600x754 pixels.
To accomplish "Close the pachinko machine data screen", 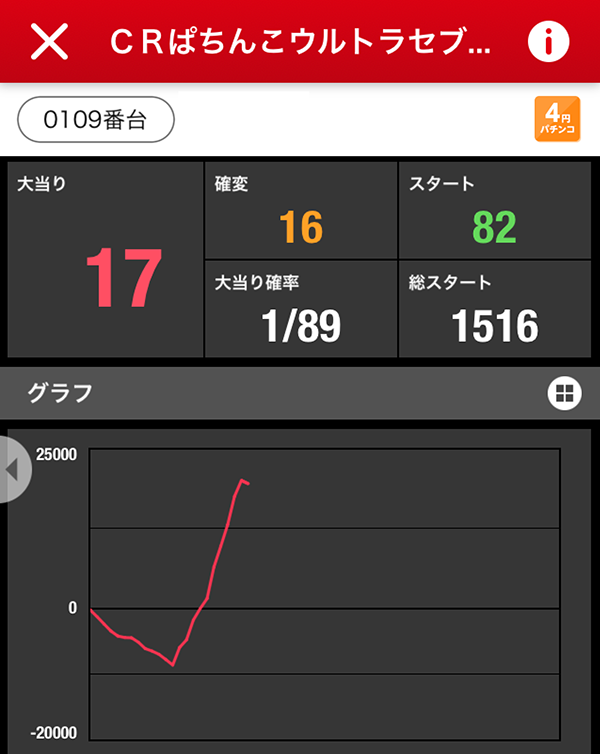I will click(50, 41).
